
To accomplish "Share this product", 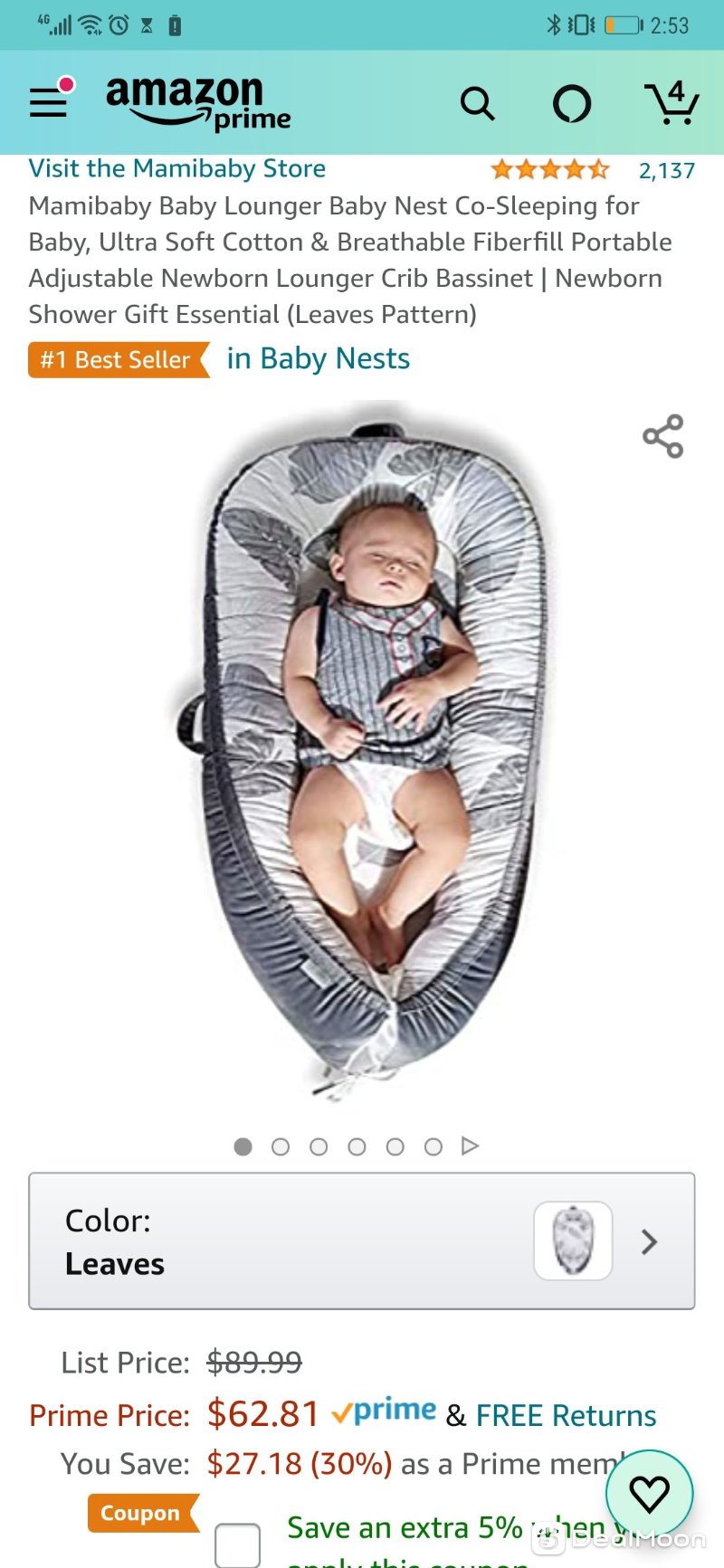I will 663,436.
